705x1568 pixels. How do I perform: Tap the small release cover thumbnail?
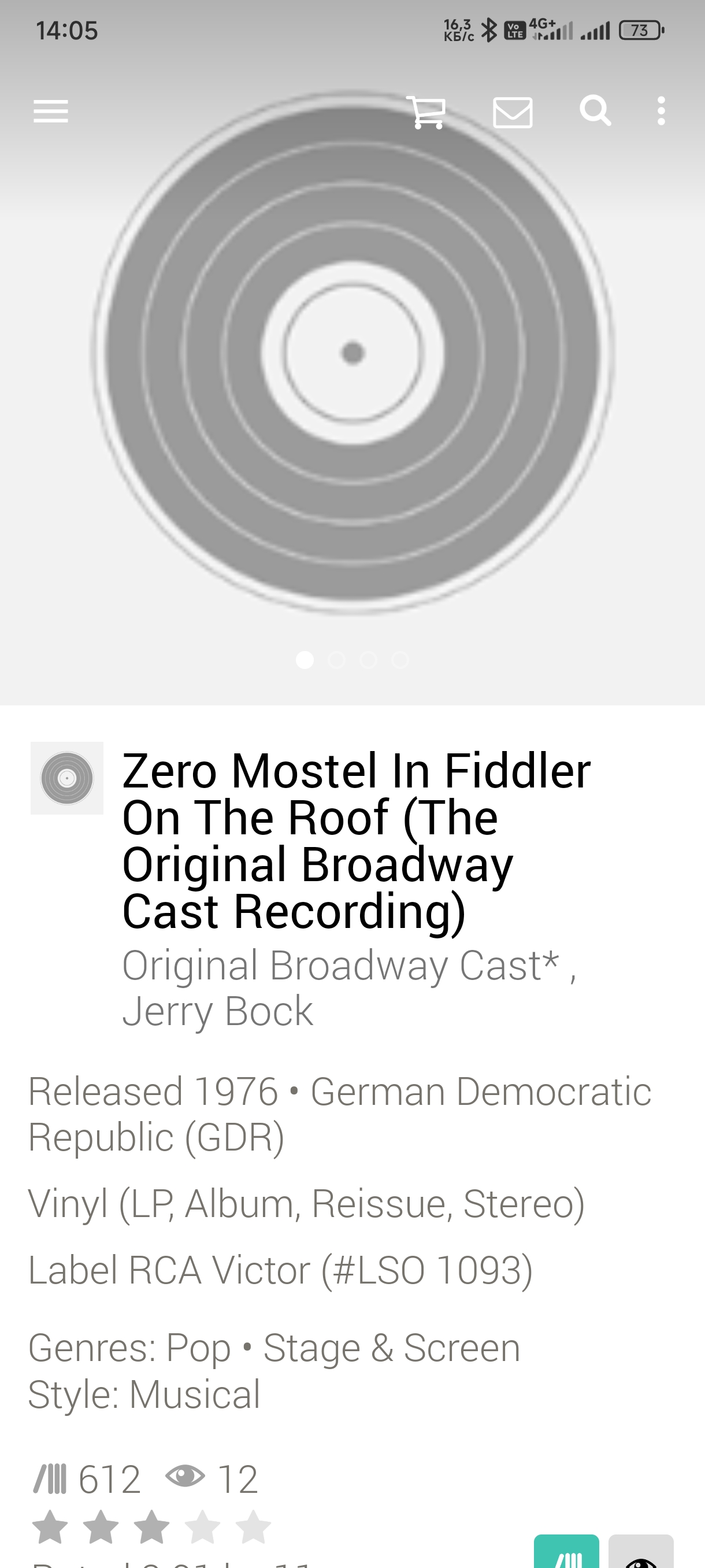click(x=67, y=778)
